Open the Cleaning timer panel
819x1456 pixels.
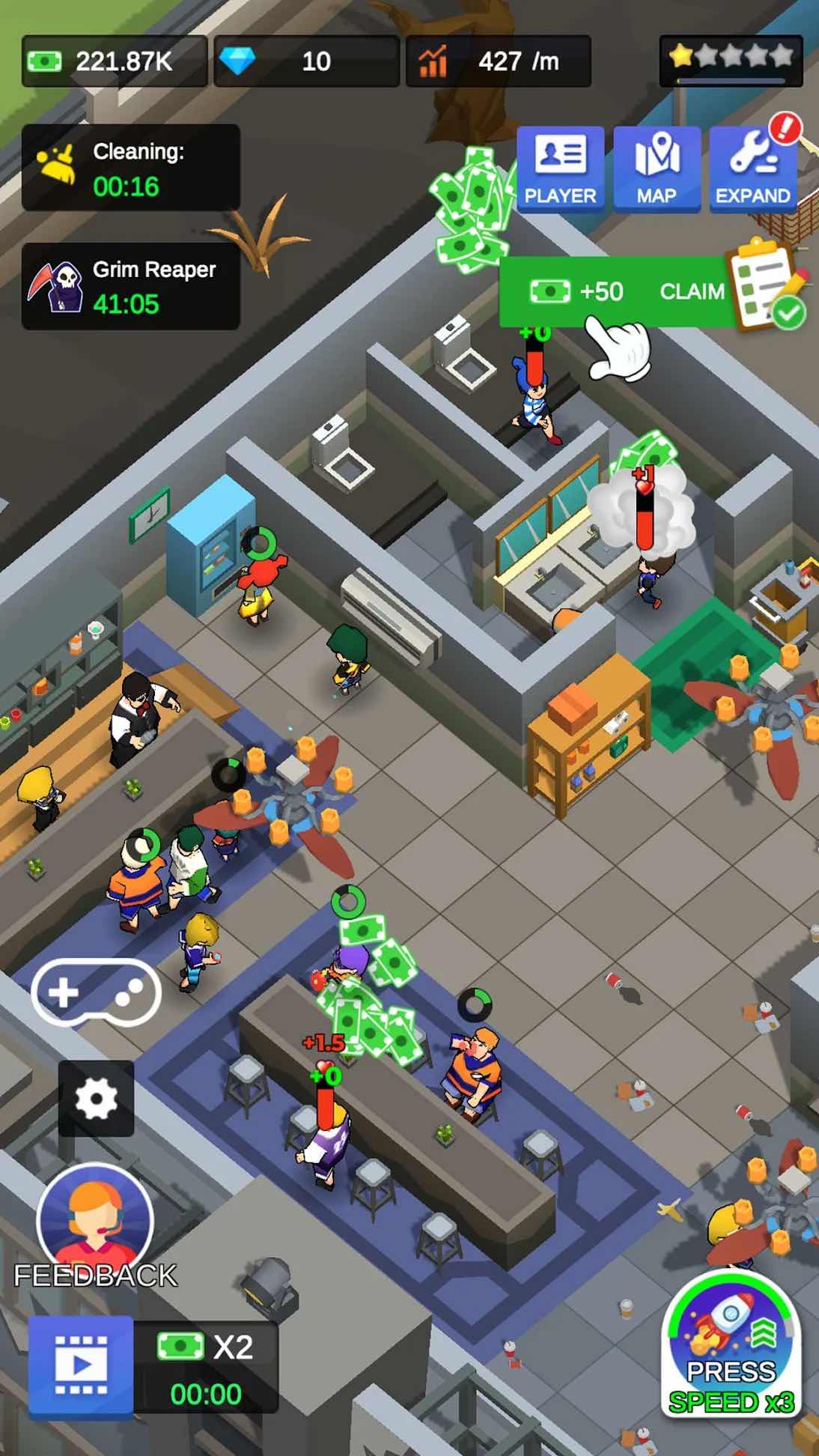(x=131, y=168)
